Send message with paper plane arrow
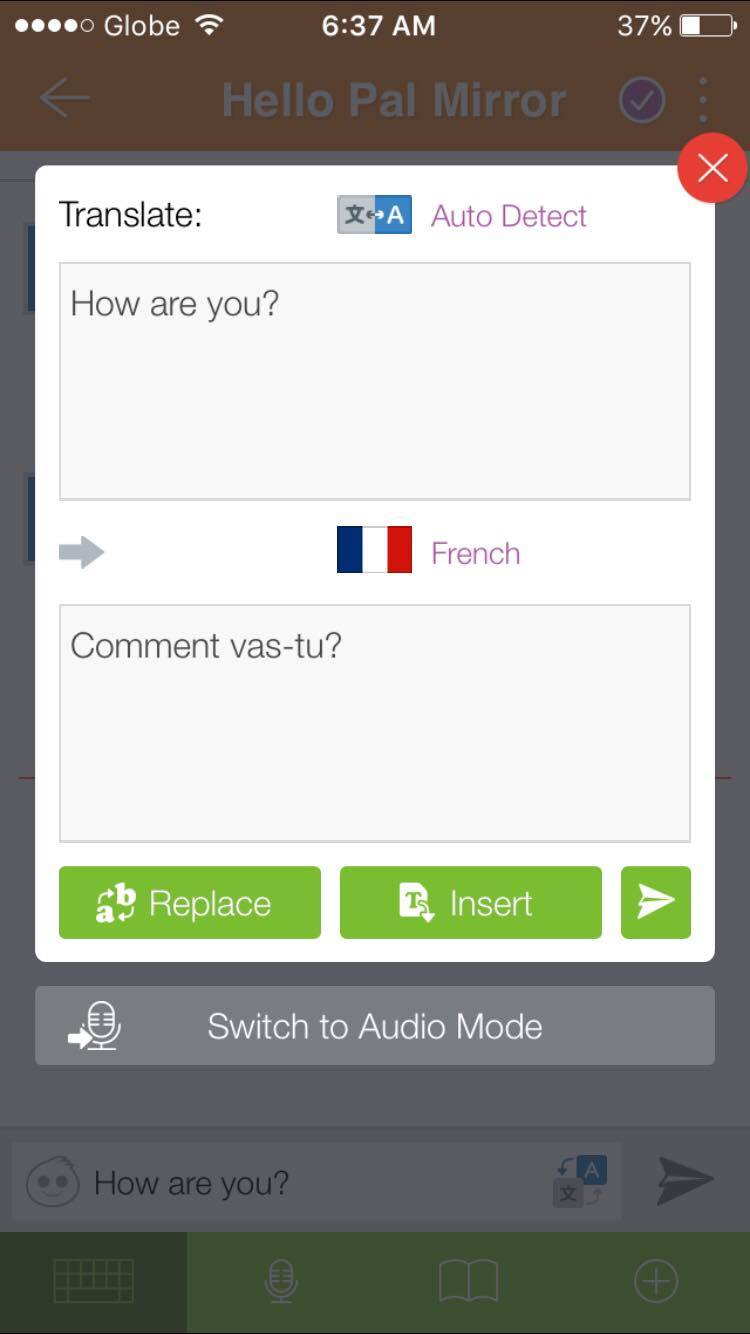The height and width of the screenshot is (1334, 750). pyautogui.click(x=687, y=1181)
